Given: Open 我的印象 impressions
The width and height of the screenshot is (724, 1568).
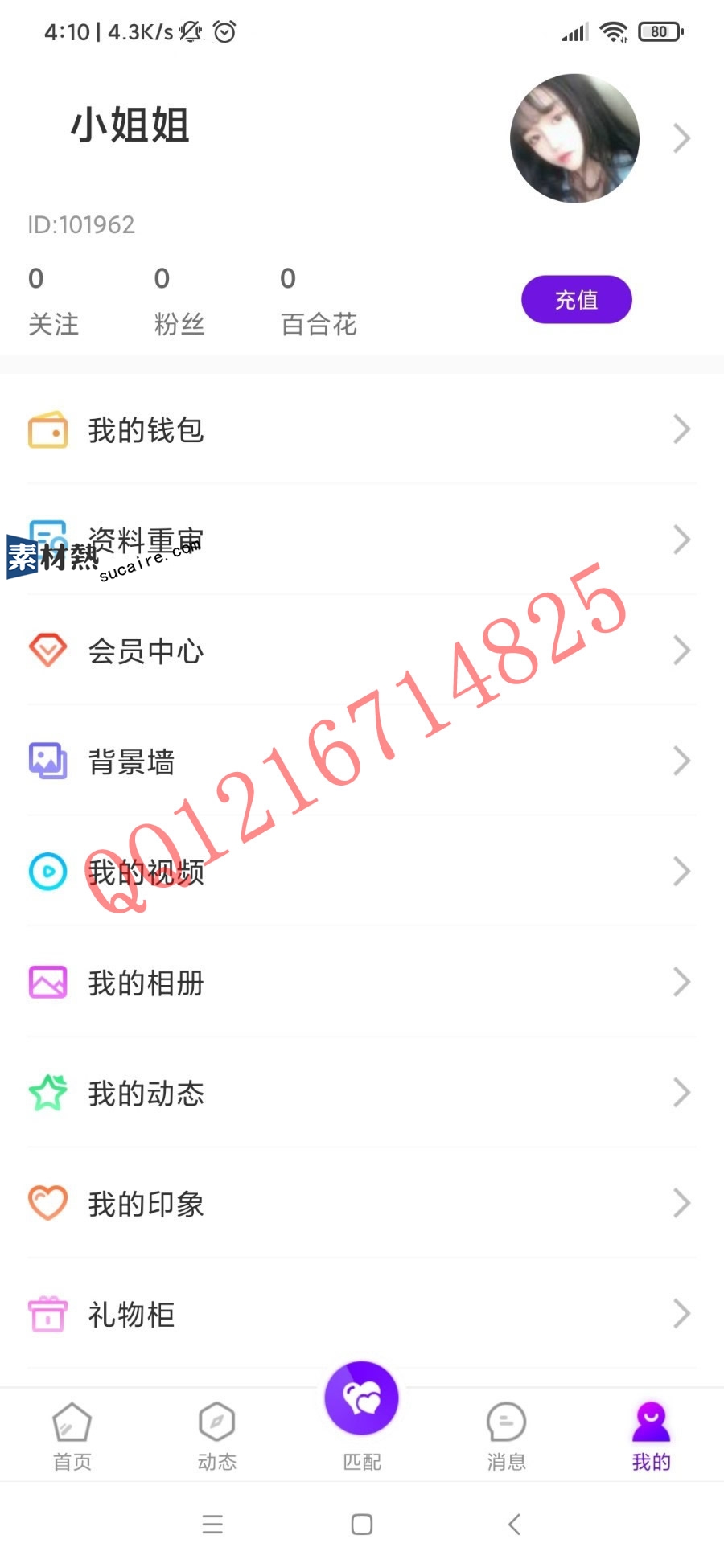Looking at the screenshot, I should click(362, 1204).
